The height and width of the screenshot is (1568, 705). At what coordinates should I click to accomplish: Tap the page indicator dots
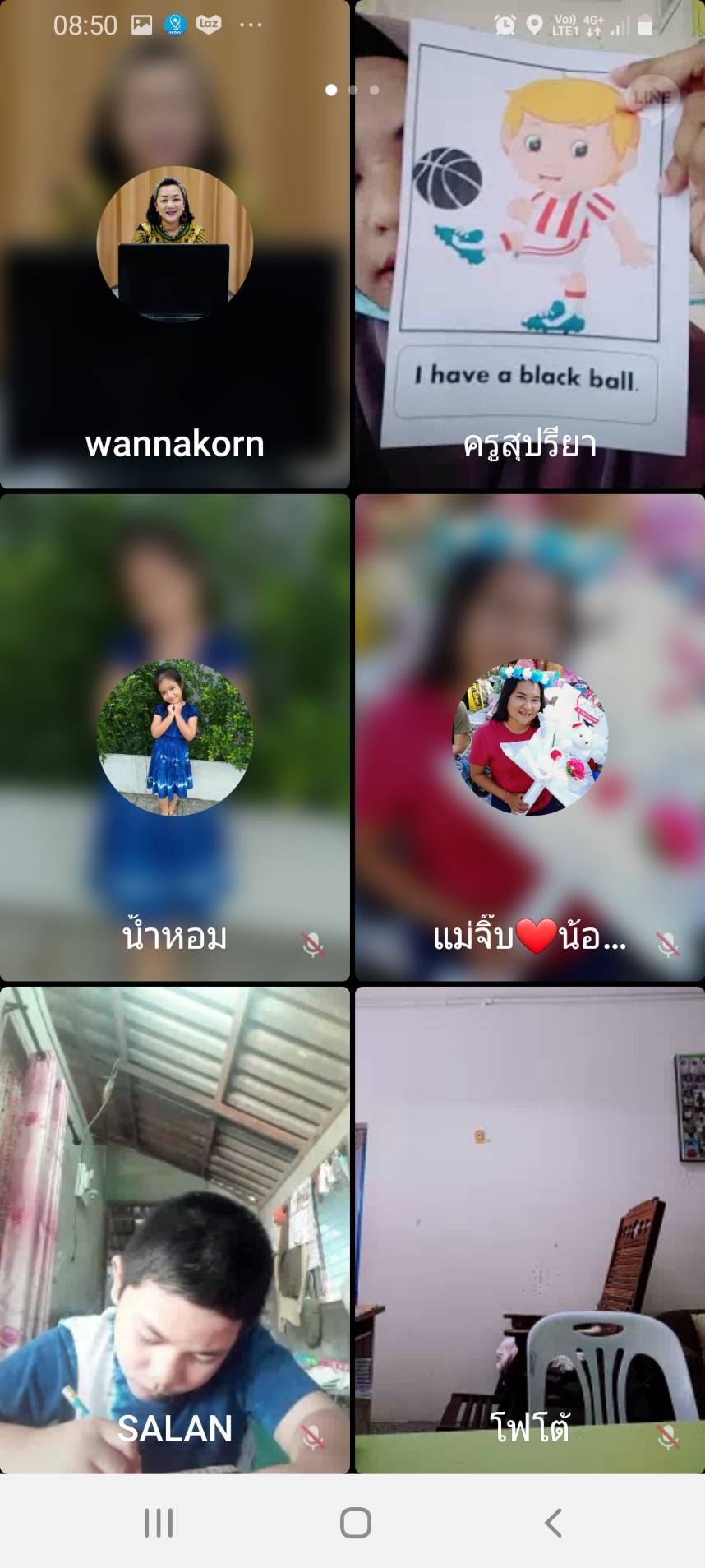(x=352, y=90)
